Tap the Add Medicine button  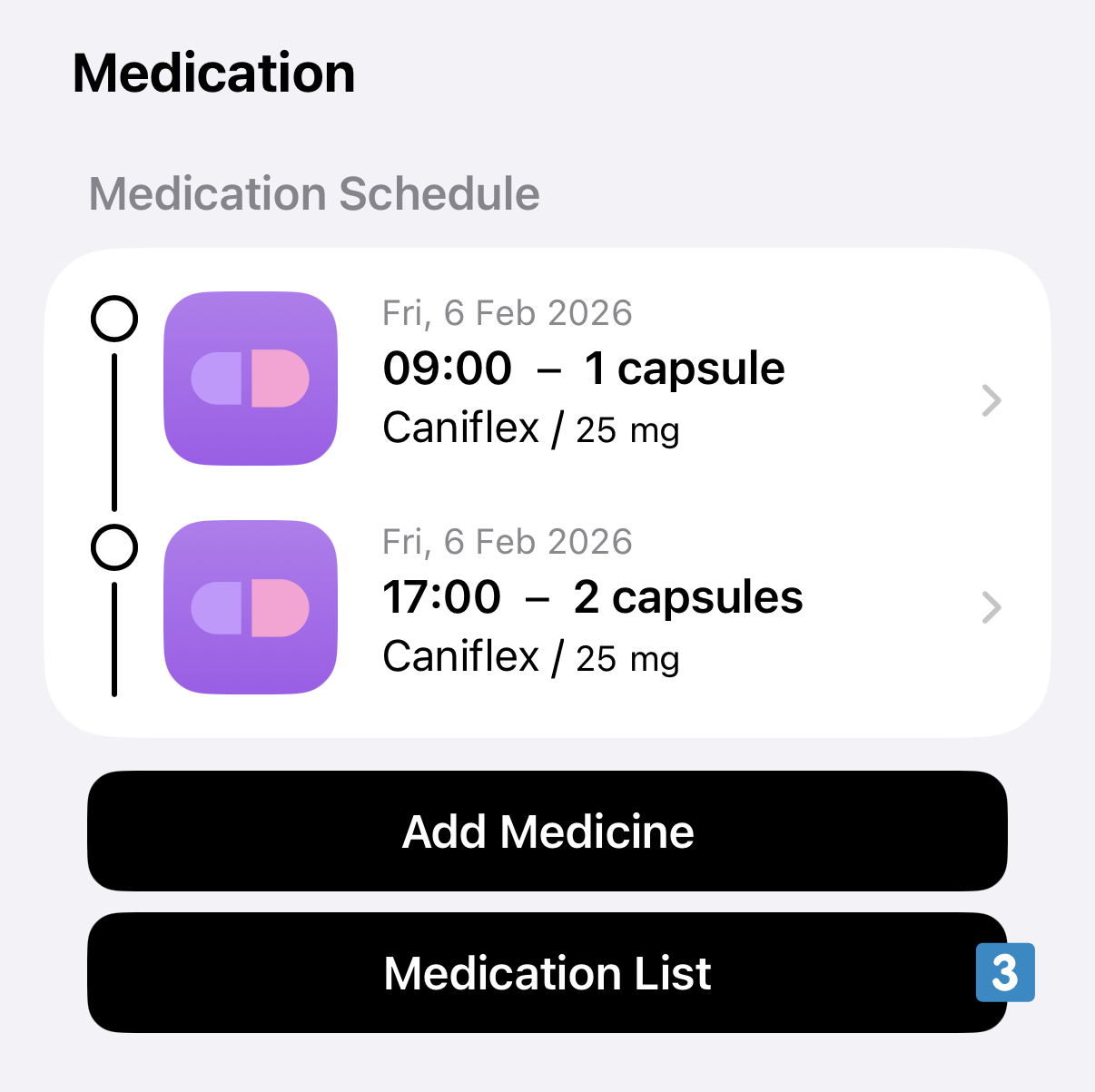[x=547, y=831]
